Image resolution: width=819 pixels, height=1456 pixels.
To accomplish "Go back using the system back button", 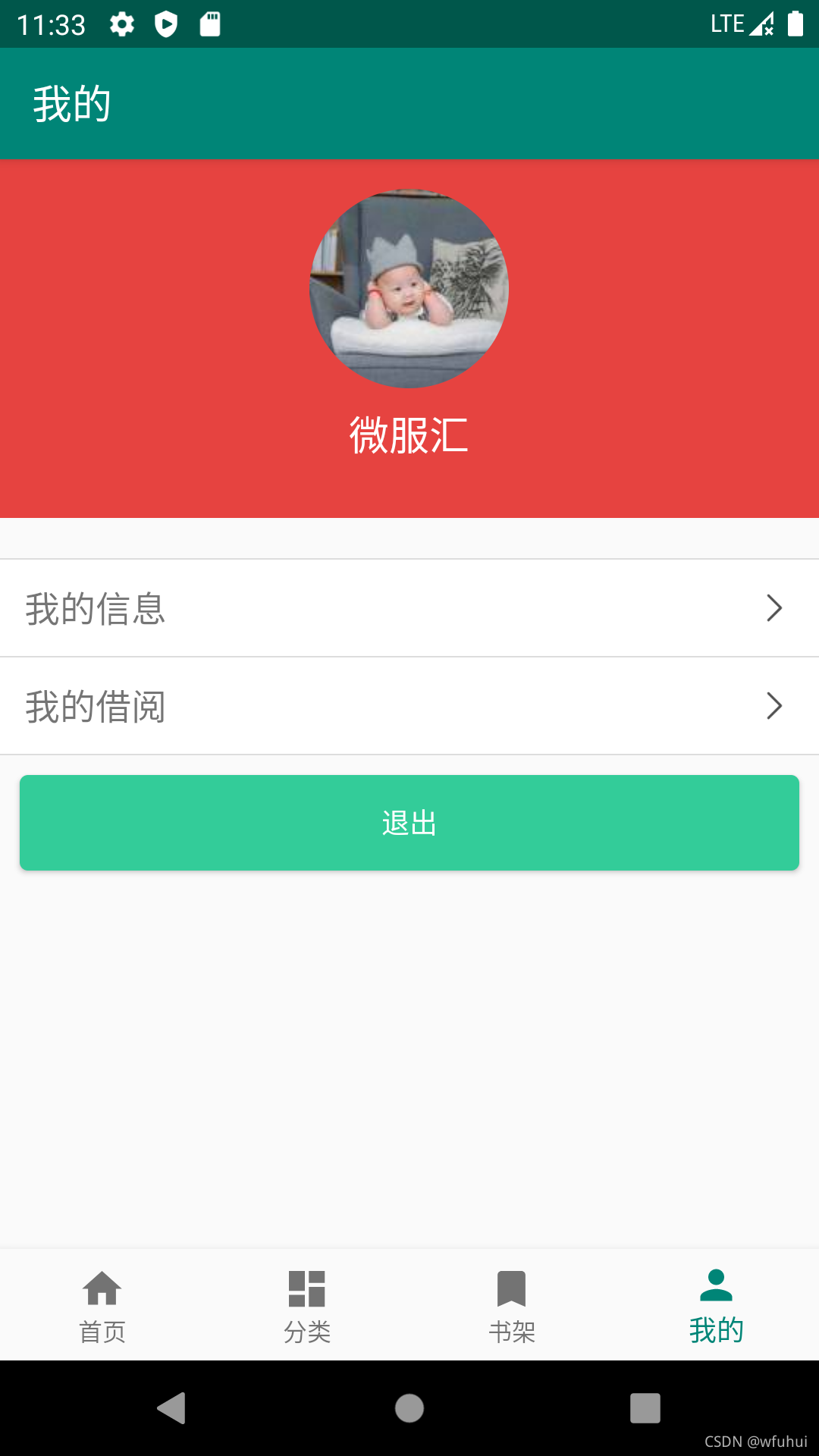I will (172, 1408).
